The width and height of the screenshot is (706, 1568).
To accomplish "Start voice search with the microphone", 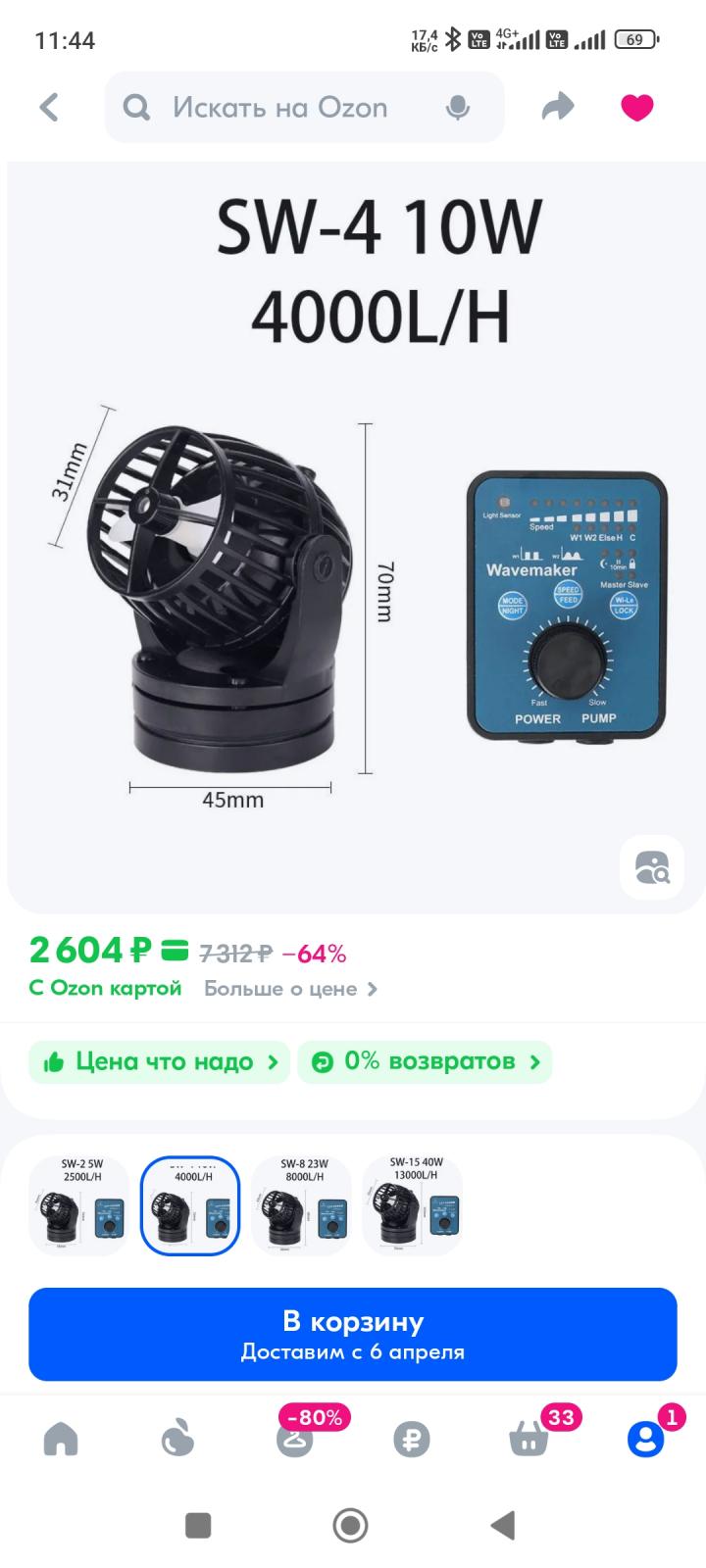I will pos(457,108).
